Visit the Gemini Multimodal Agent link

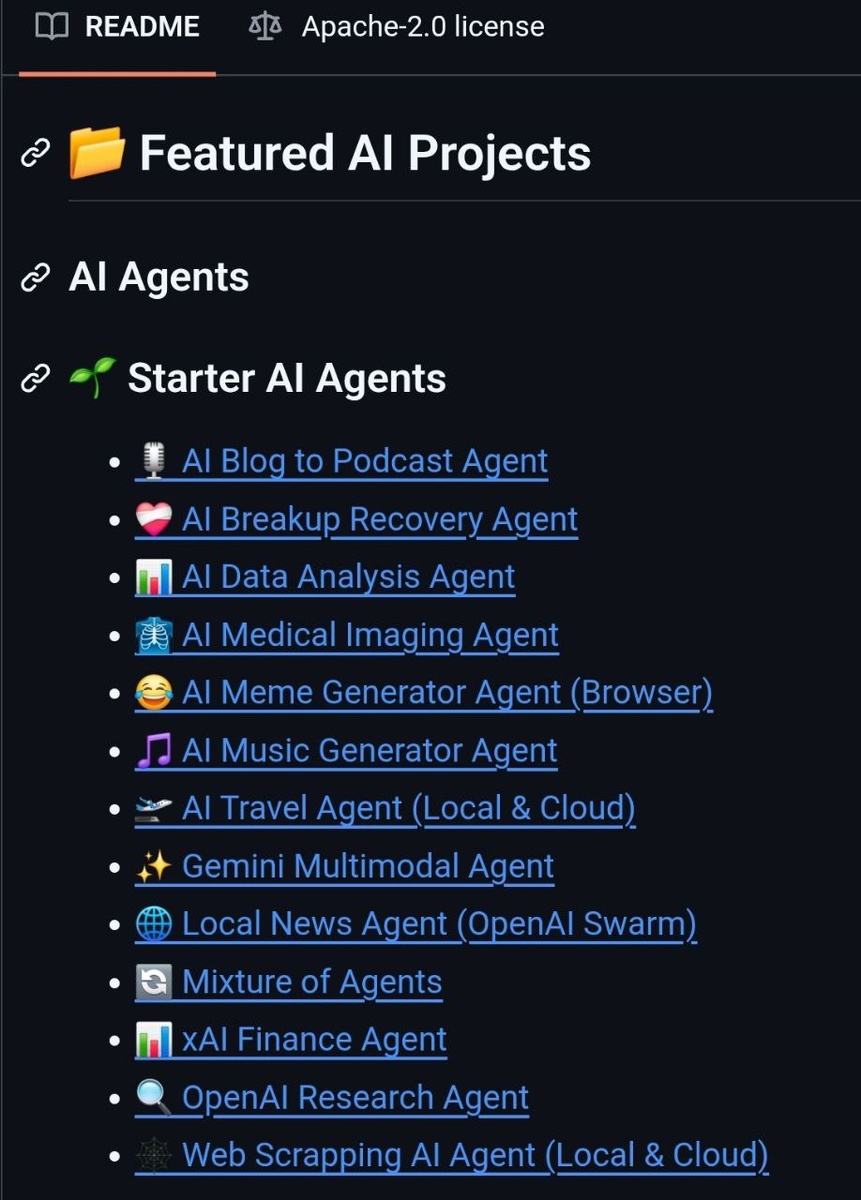click(x=344, y=866)
